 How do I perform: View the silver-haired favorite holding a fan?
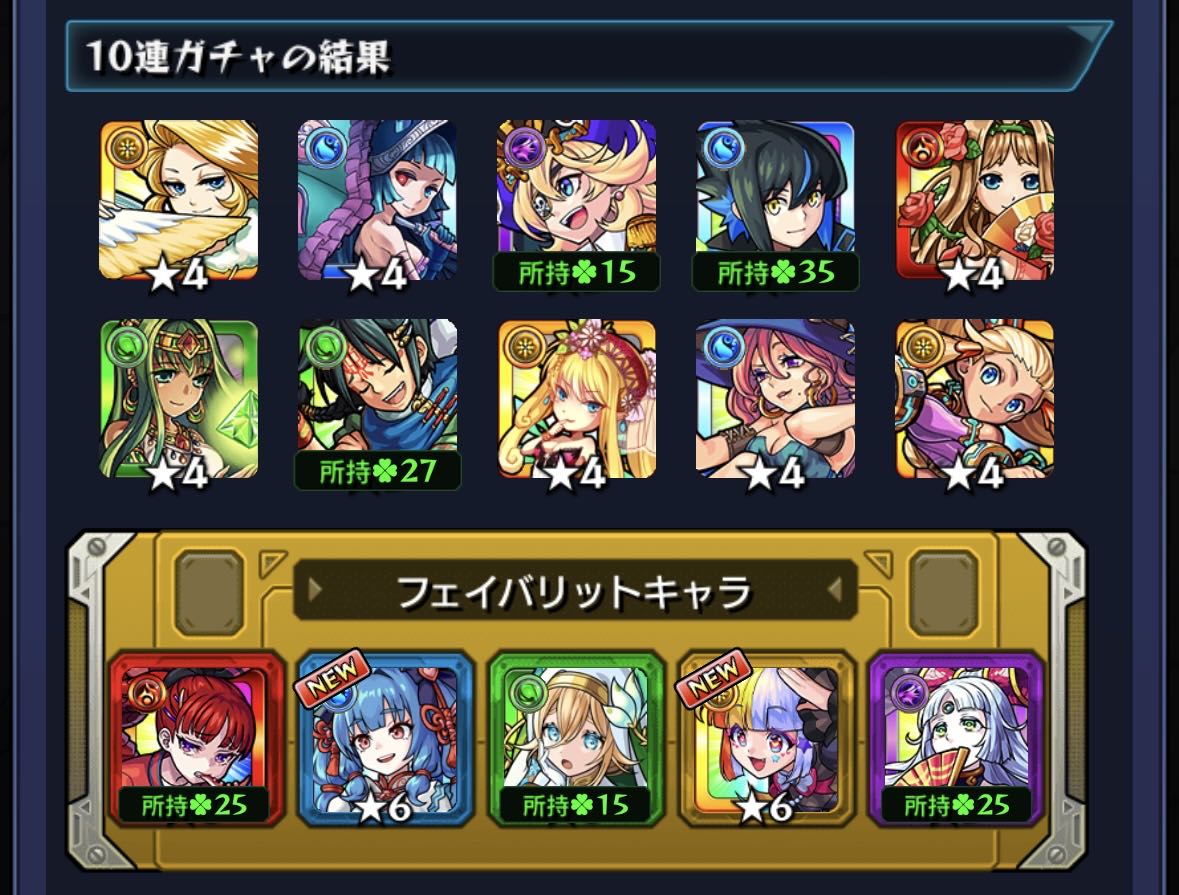(956, 740)
